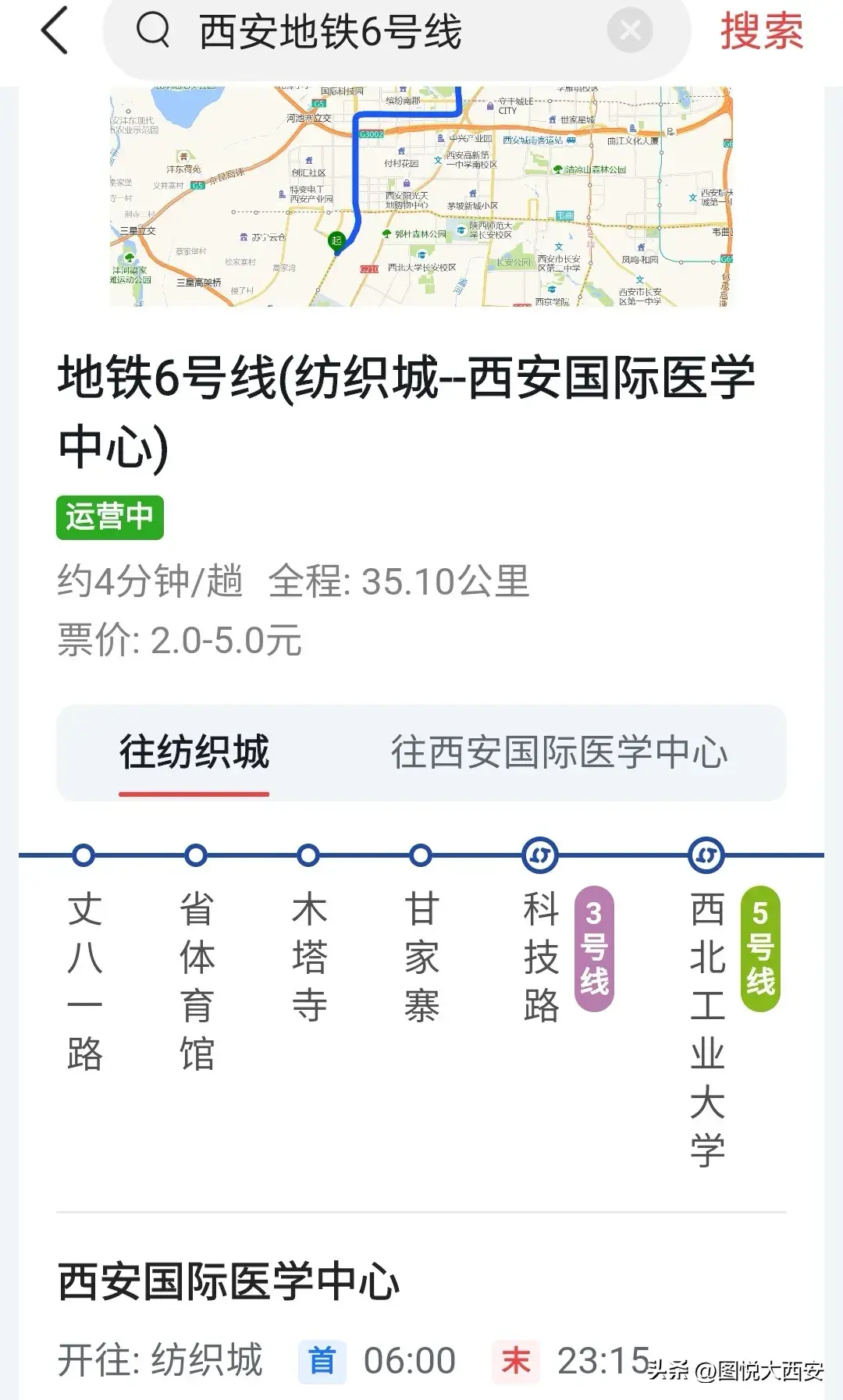Go back with the top-left arrow
The width and height of the screenshot is (843, 1400).
pos(55,32)
